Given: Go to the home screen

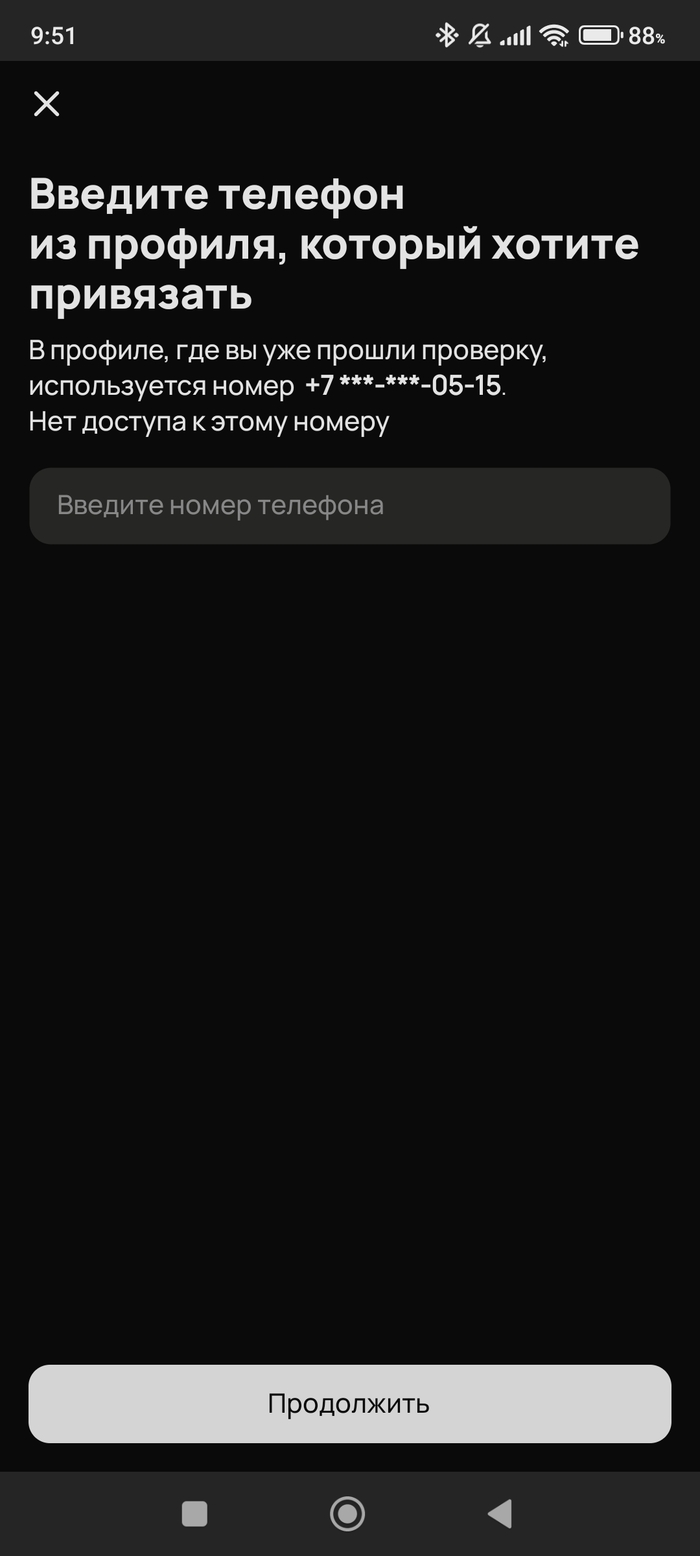Looking at the screenshot, I should 347,1514.
